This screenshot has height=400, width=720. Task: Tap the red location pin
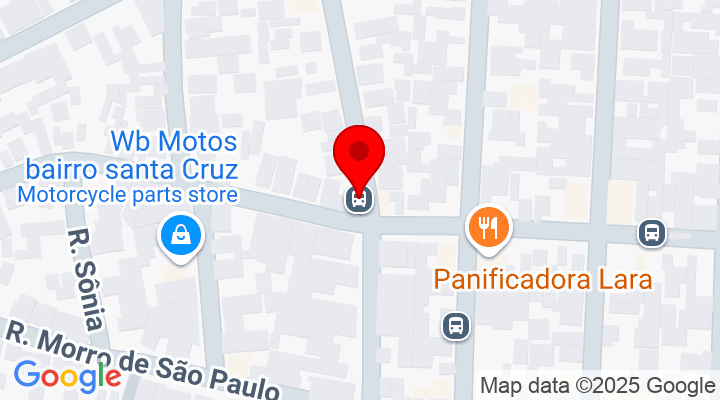[x=359, y=154]
